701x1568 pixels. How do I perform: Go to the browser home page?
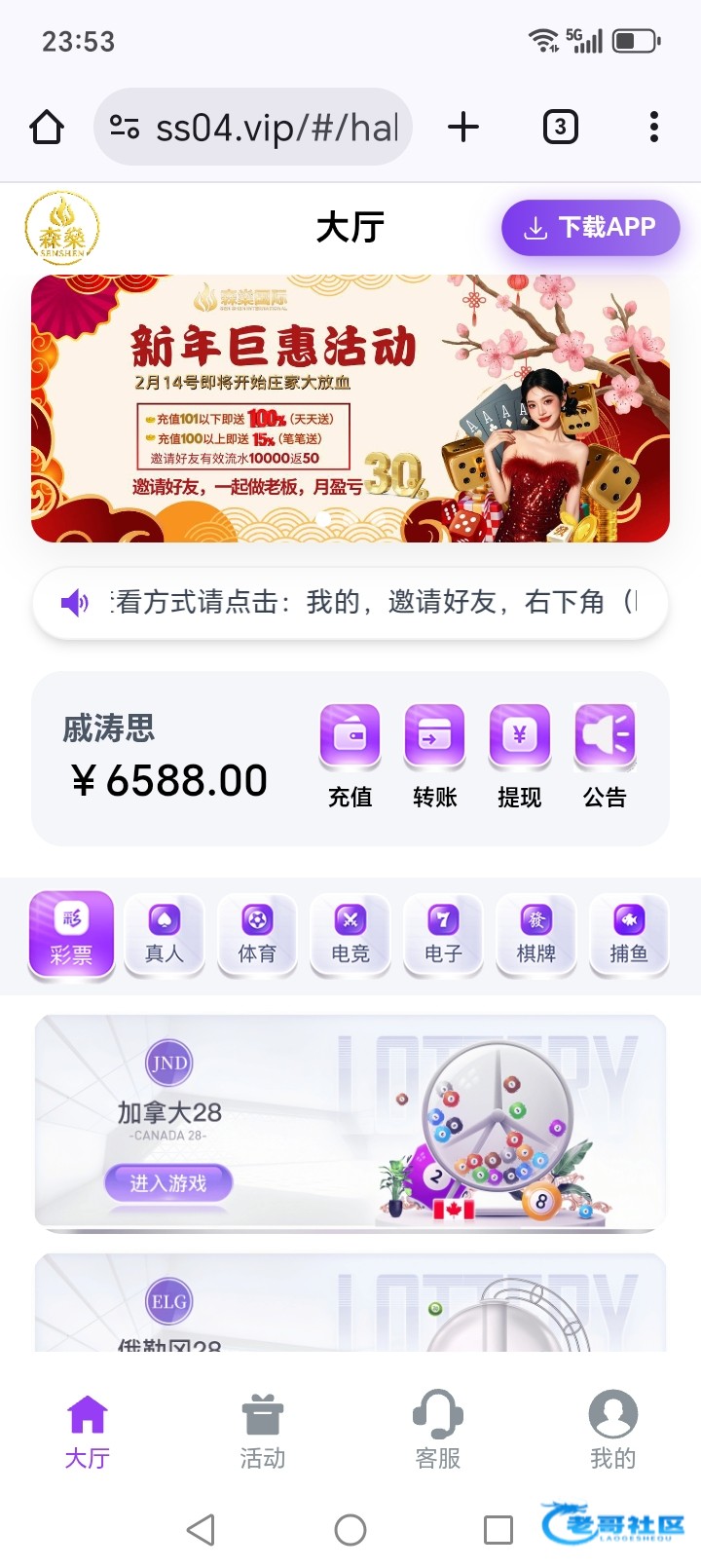pyautogui.click(x=47, y=127)
